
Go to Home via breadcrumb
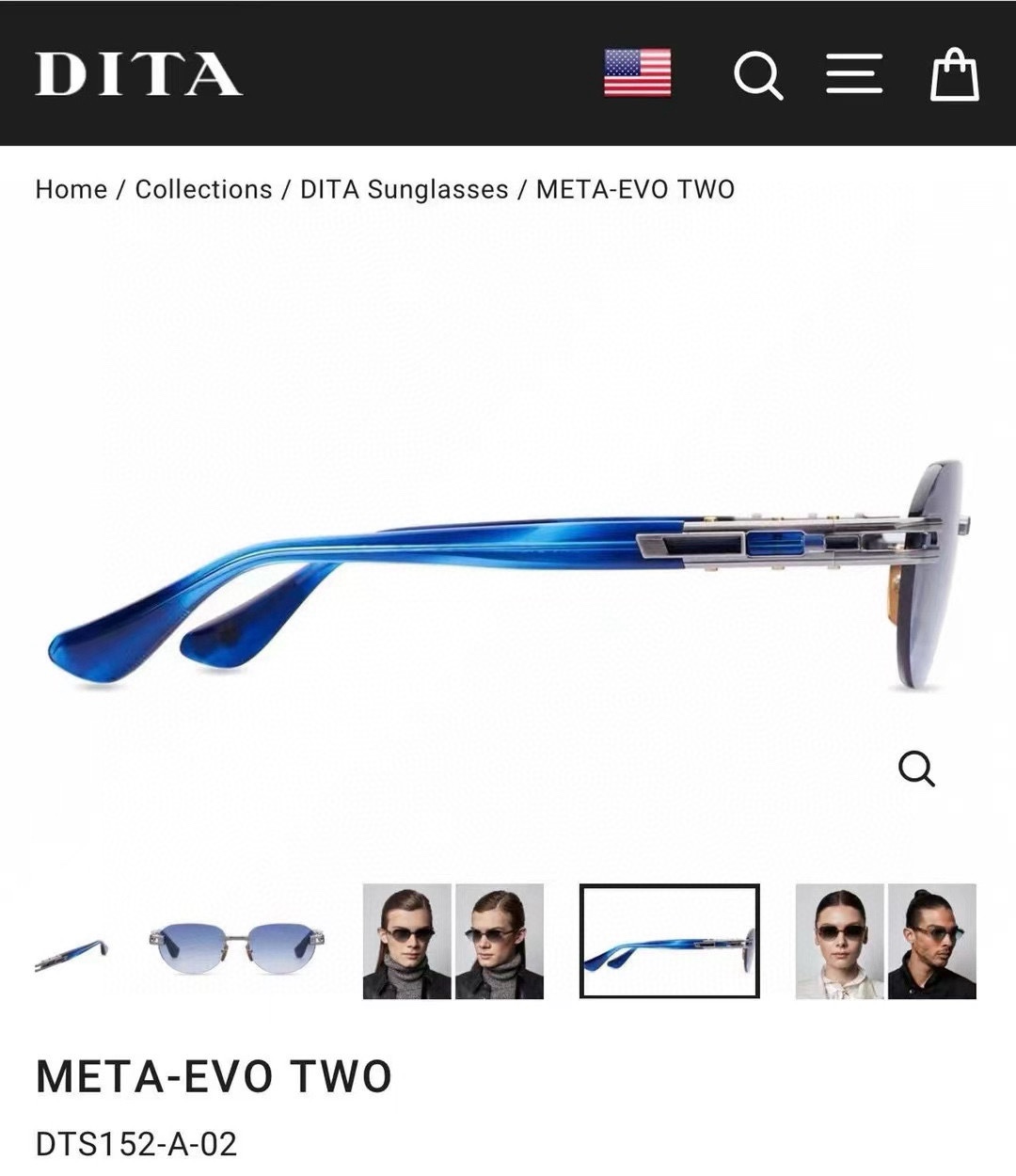(x=71, y=189)
